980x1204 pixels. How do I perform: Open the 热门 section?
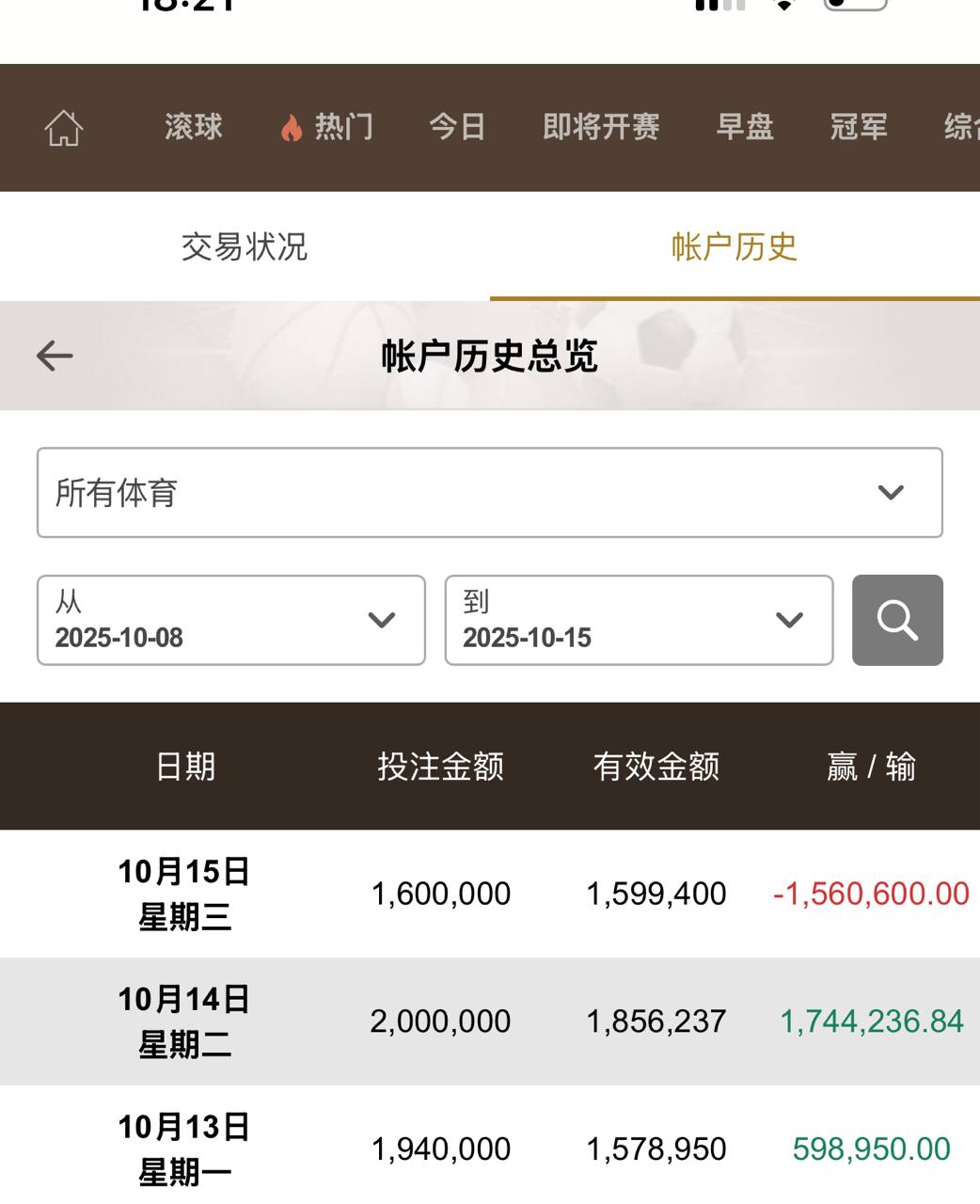[327, 127]
